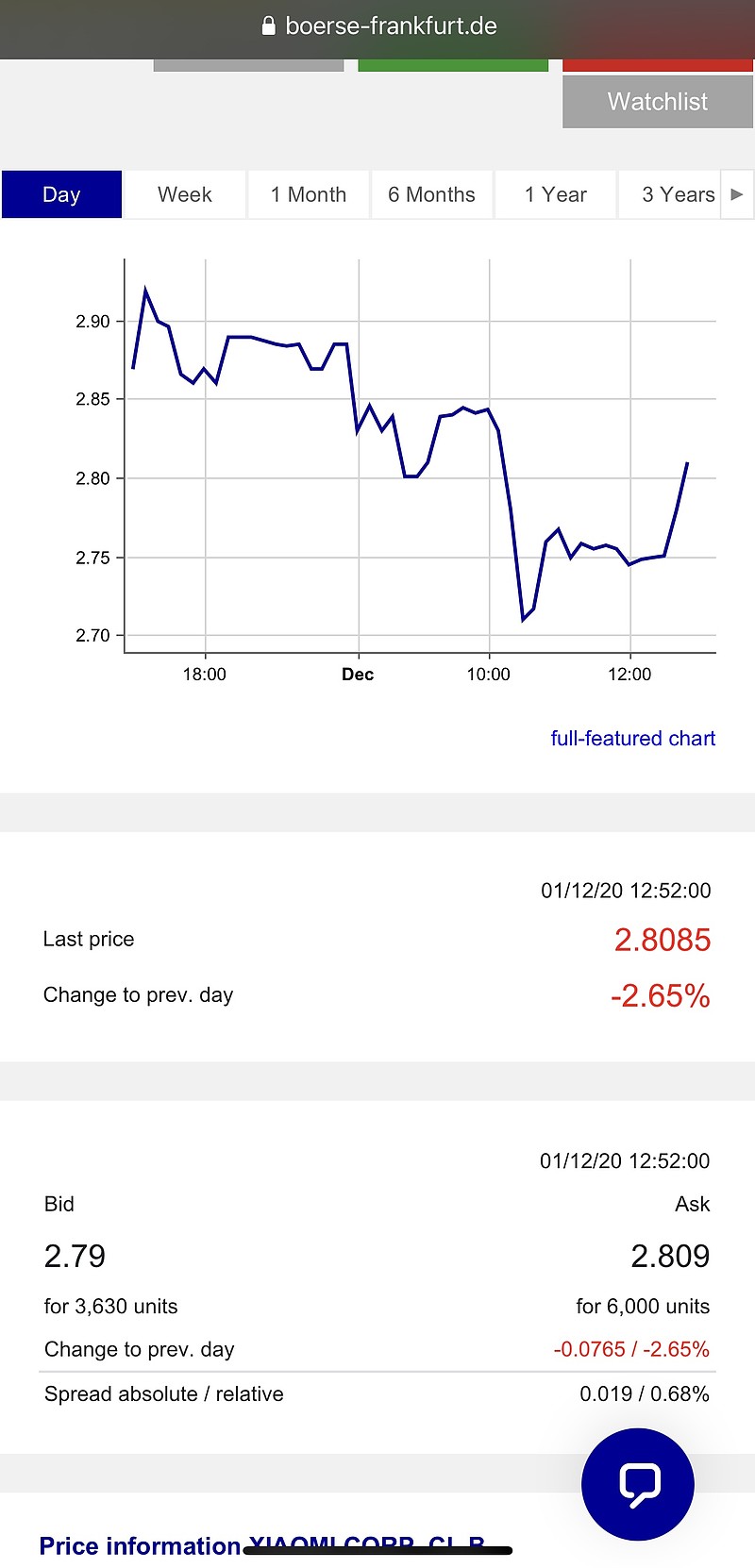This screenshot has height=1568, width=755.
Task: Add the stock to Watchlist
Action: (x=657, y=102)
